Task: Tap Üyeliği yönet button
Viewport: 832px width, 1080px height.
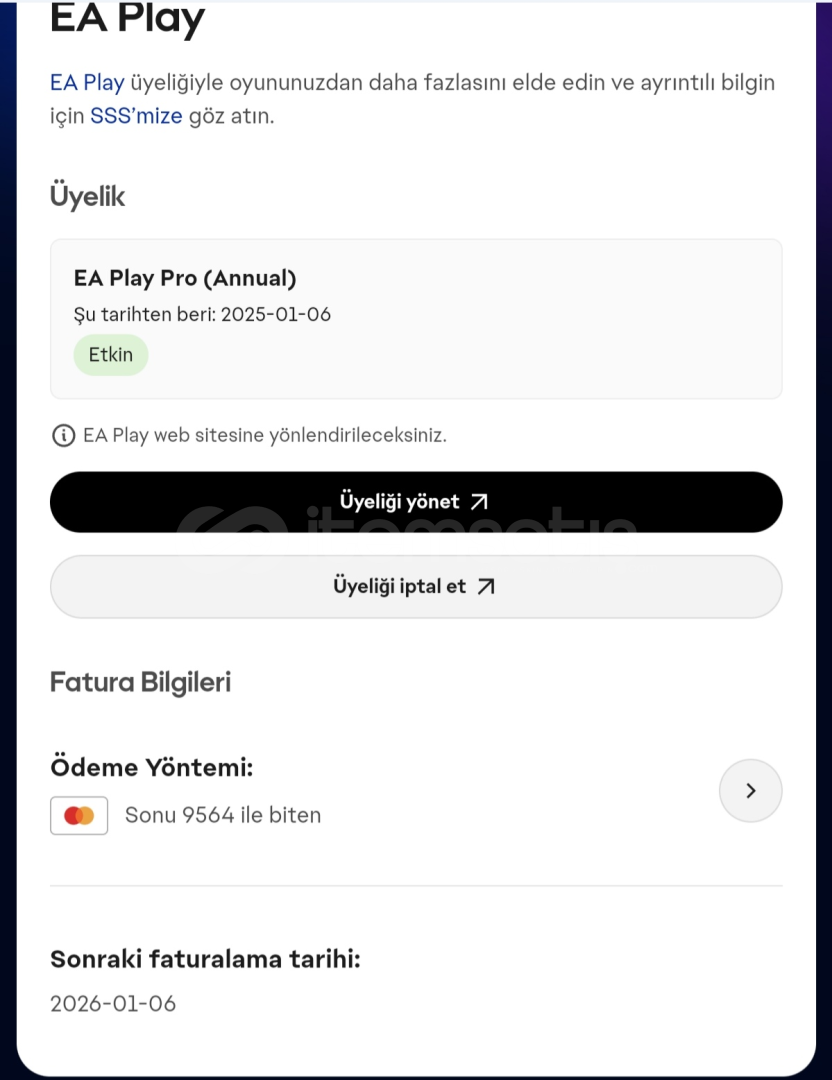Action: tap(415, 502)
